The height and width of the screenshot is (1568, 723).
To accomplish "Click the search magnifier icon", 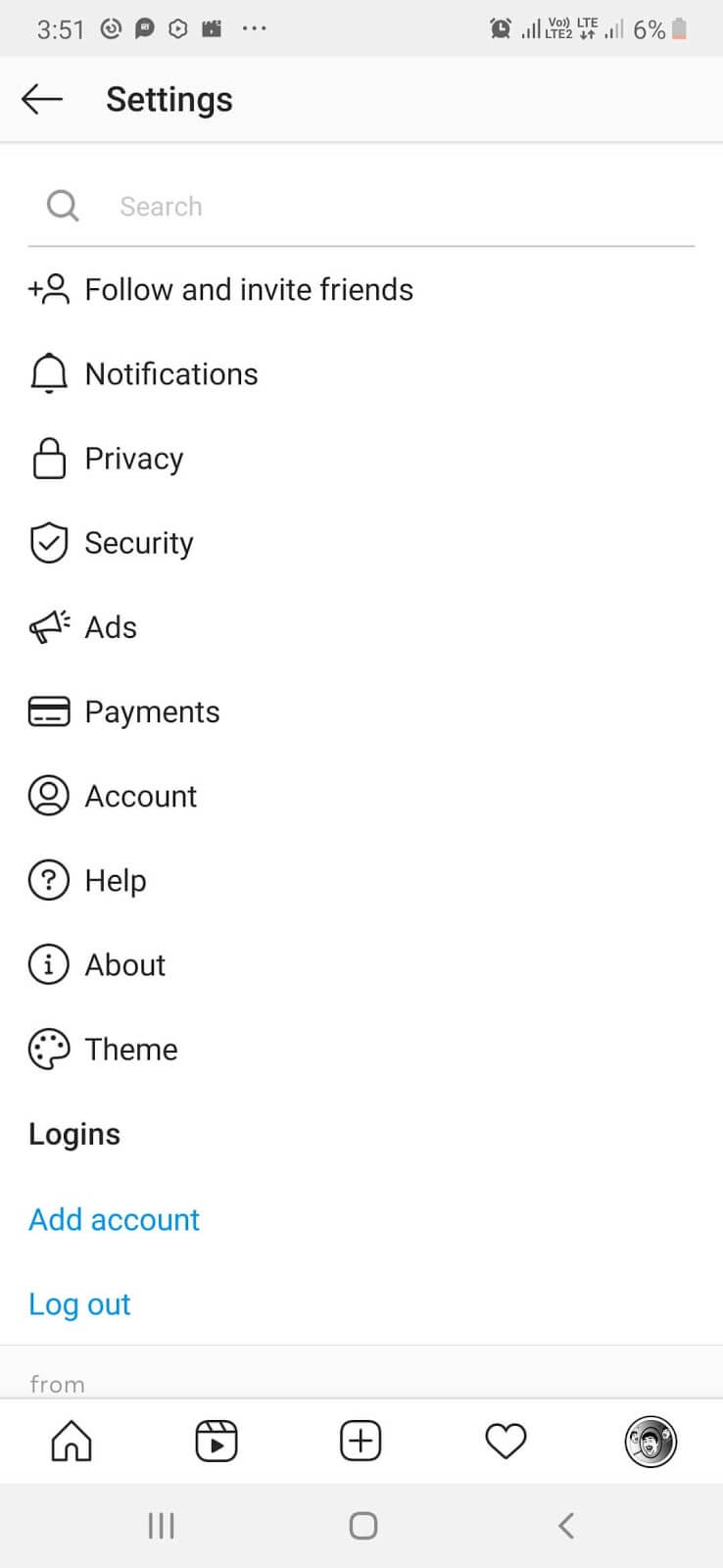I will pyautogui.click(x=62, y=206).
